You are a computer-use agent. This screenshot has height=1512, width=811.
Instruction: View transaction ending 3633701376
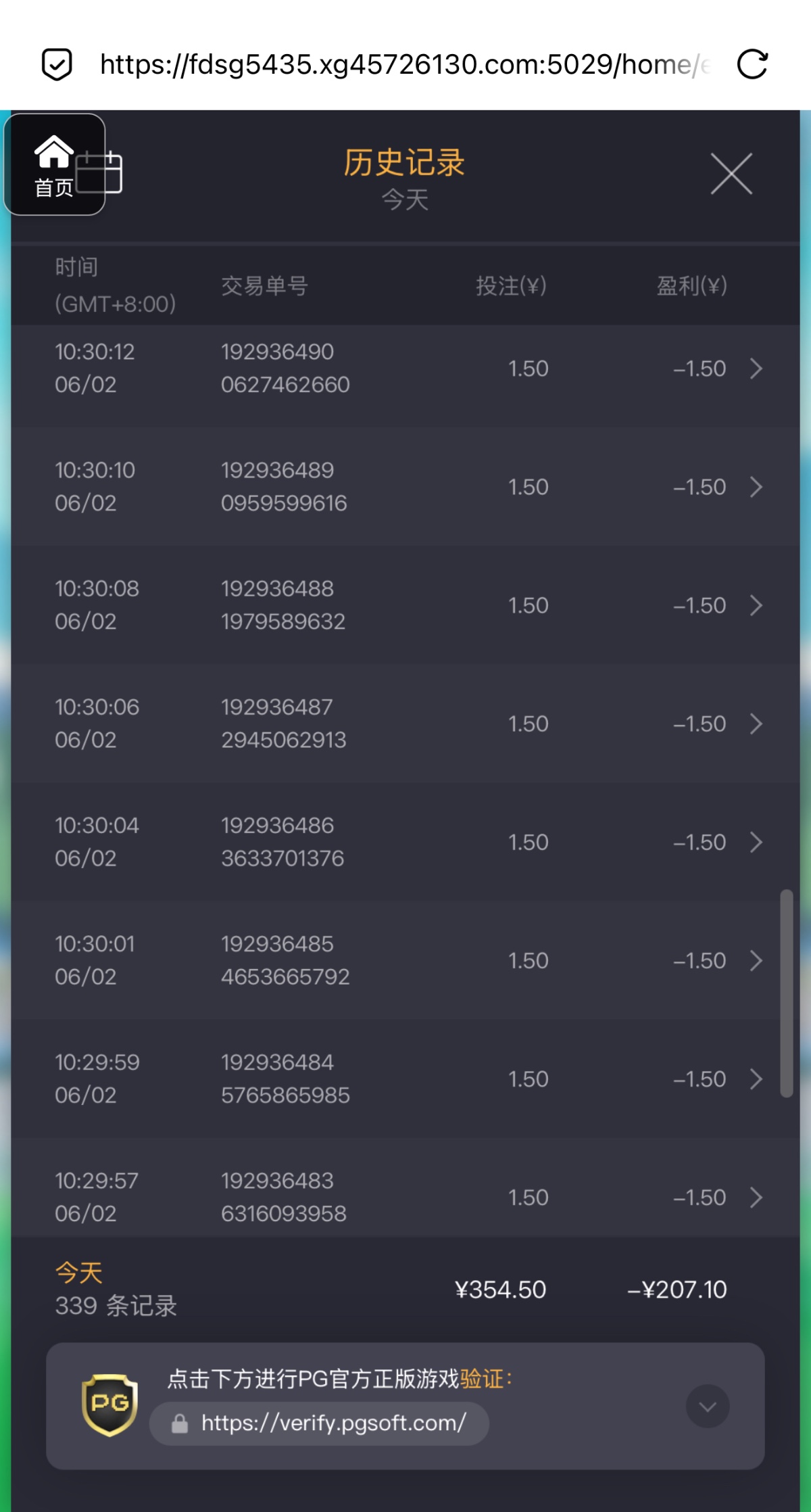(x=405, y=842)
